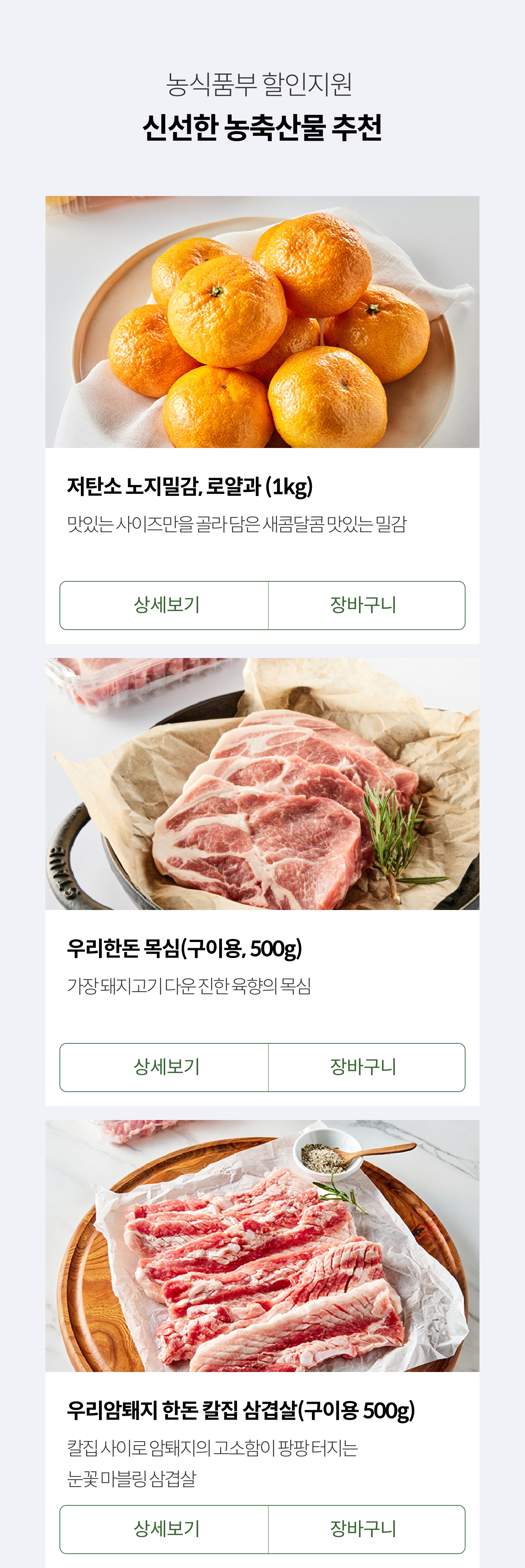
Task: Select the 농식품부 할인지원 subtitle
Action: pos(262,85)
